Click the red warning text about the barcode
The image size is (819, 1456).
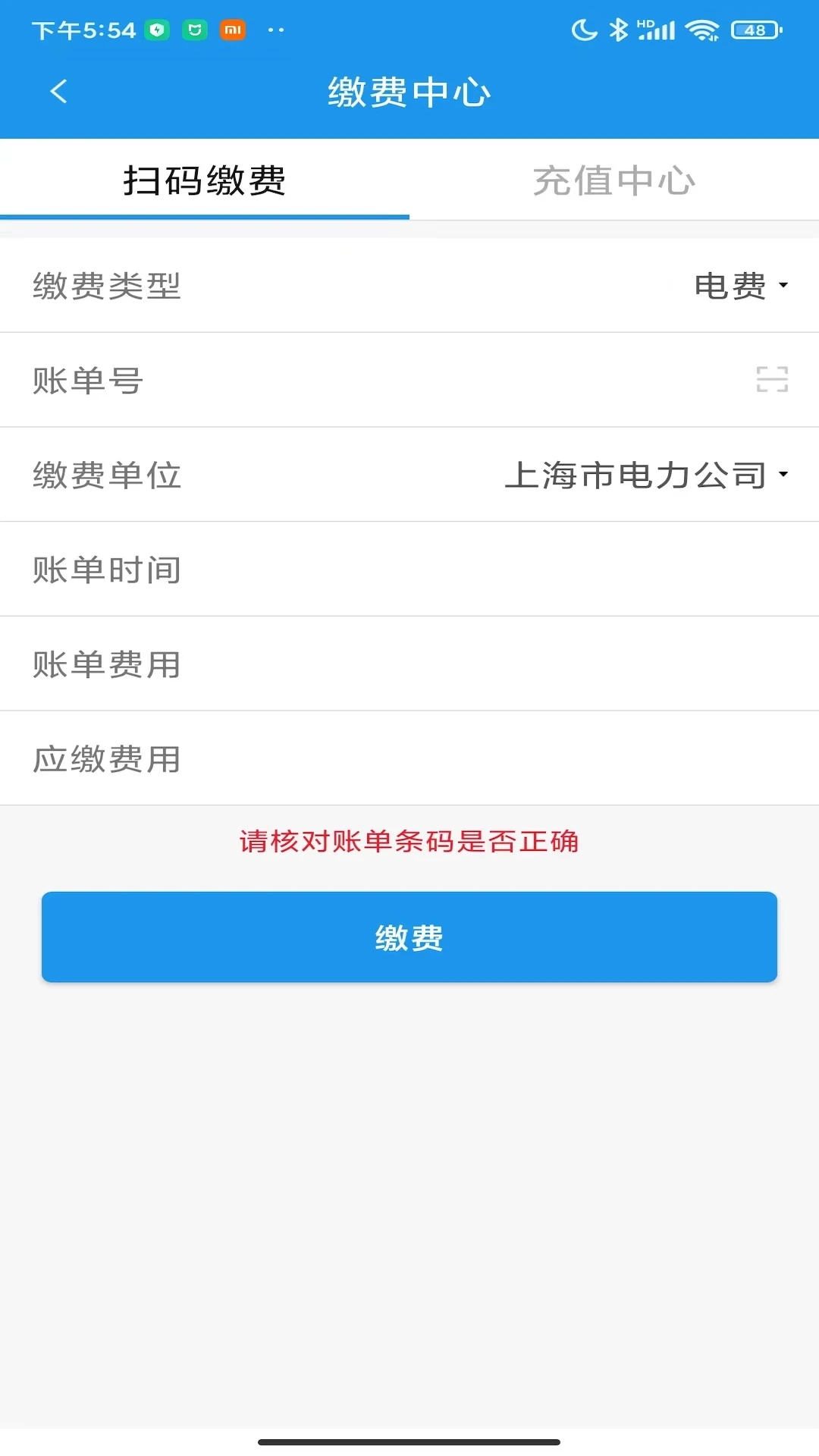coord(409,841)
